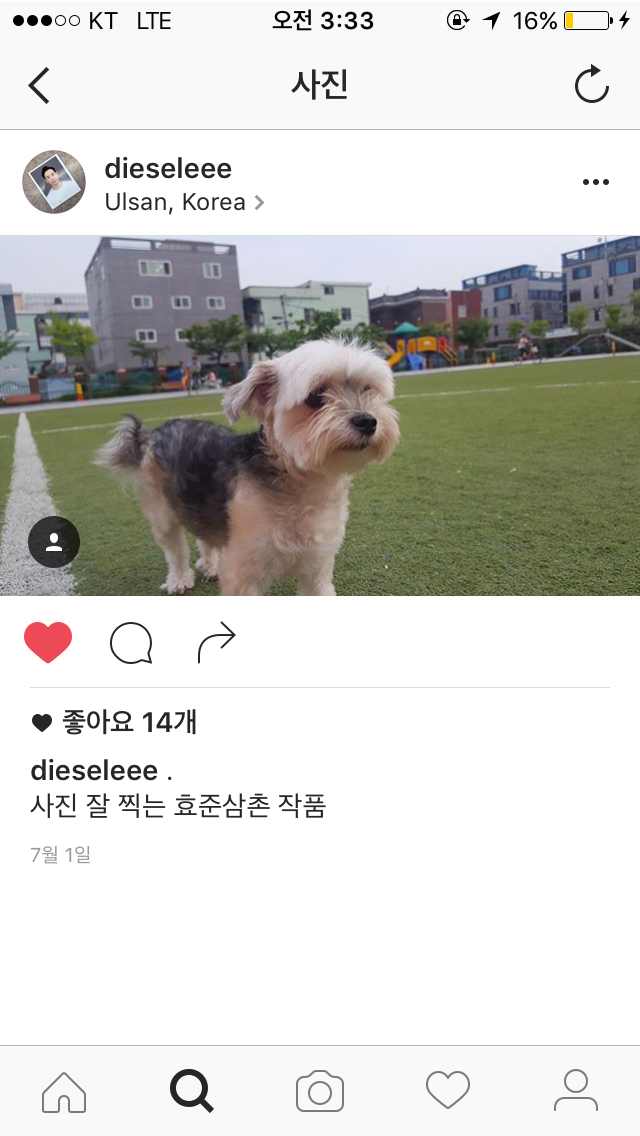View the 좋아요 14개 likes list
Screen dimensions: 640x1136
tap(128, 722)
